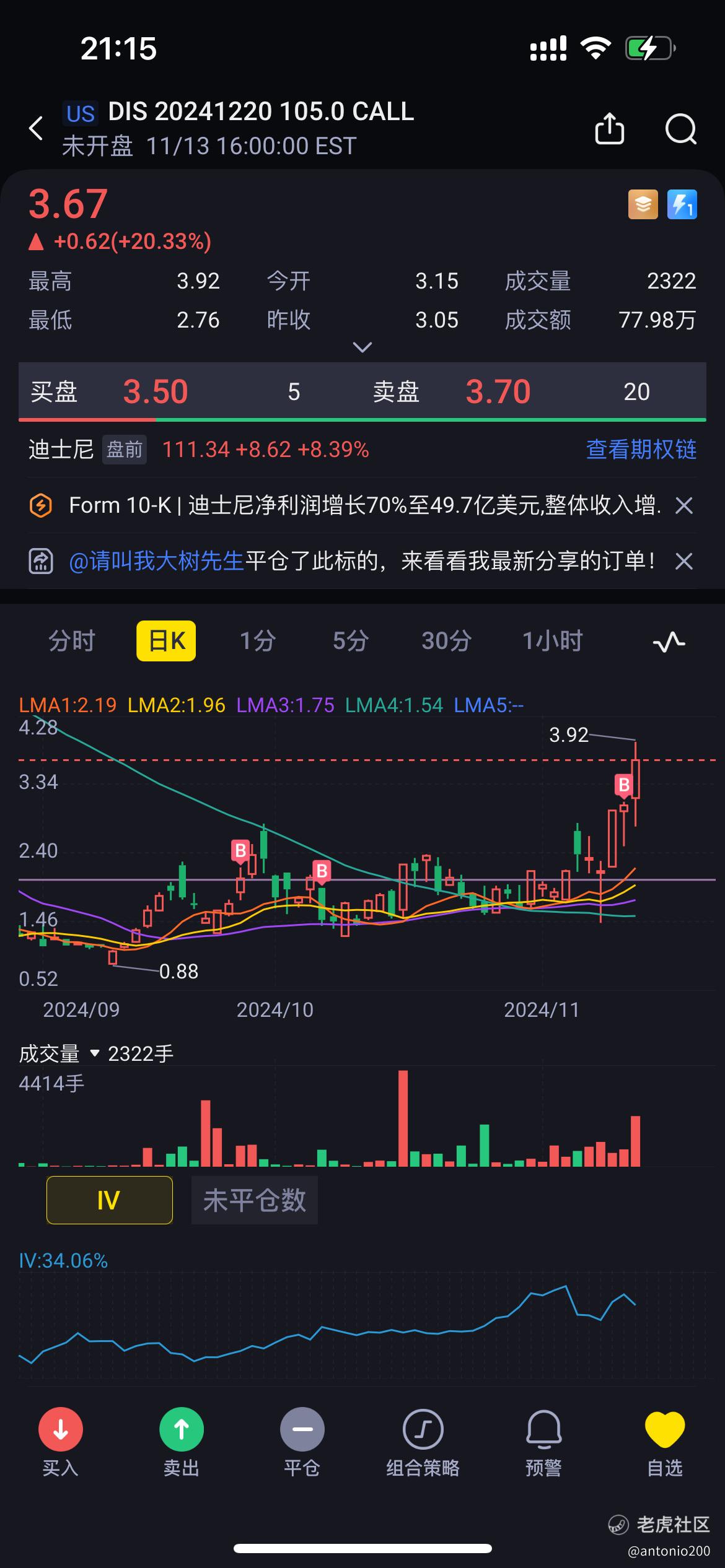Switch to 未平仓数 tab
This screenshot has height=1568, width=725.
[x=255, y=1200]
